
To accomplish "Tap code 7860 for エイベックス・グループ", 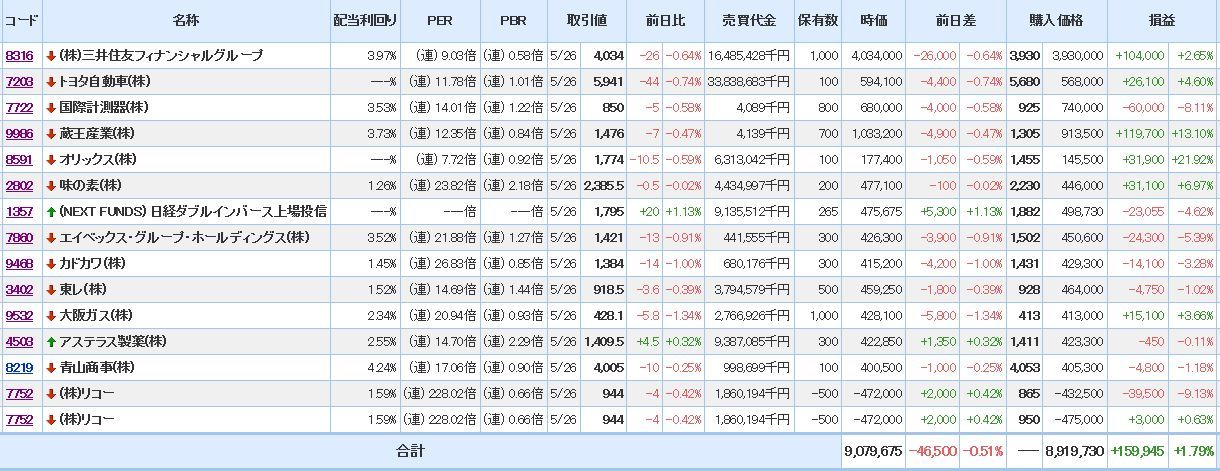I will coord(19,238).
